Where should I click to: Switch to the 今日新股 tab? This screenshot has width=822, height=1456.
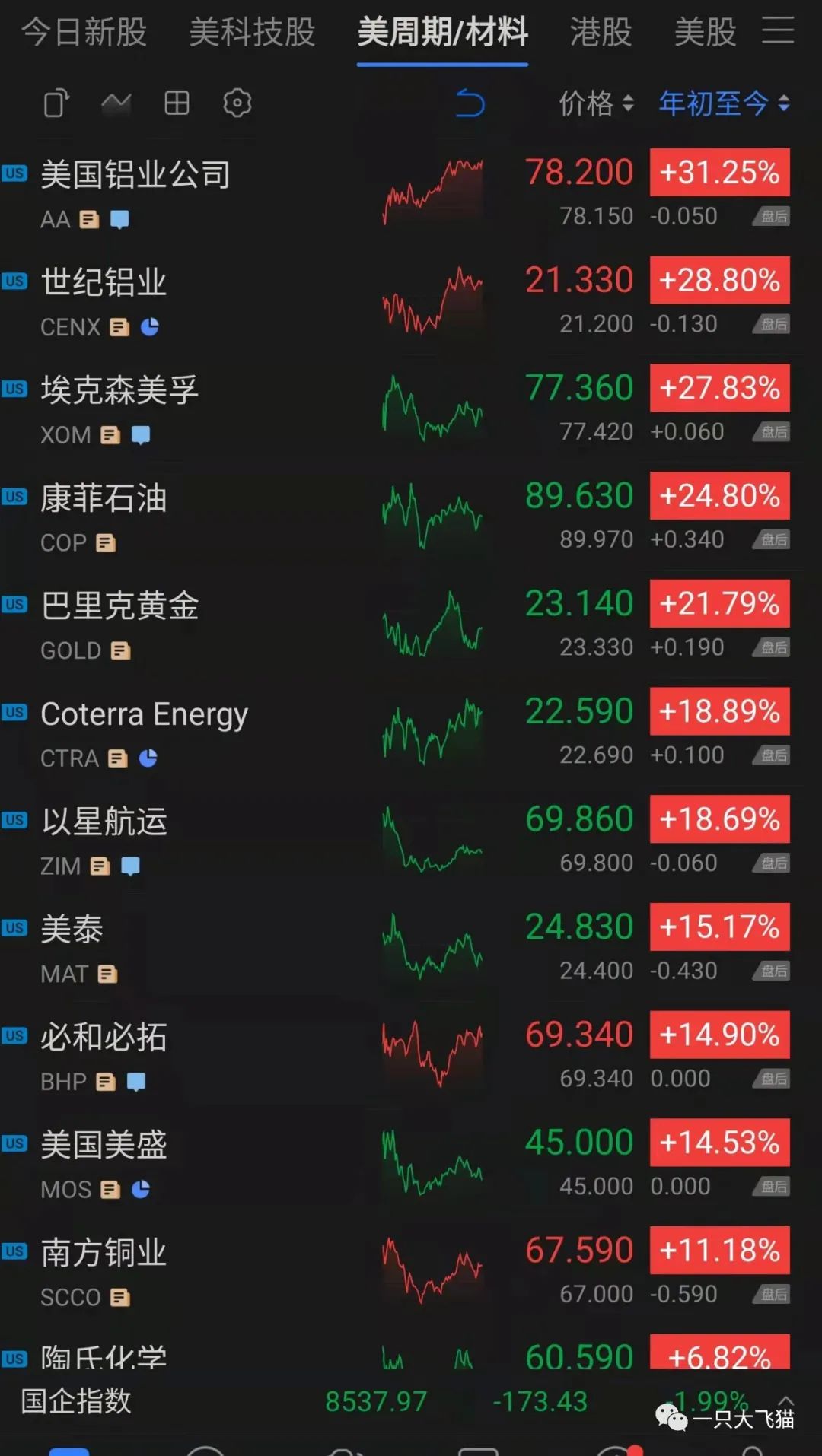84,32
